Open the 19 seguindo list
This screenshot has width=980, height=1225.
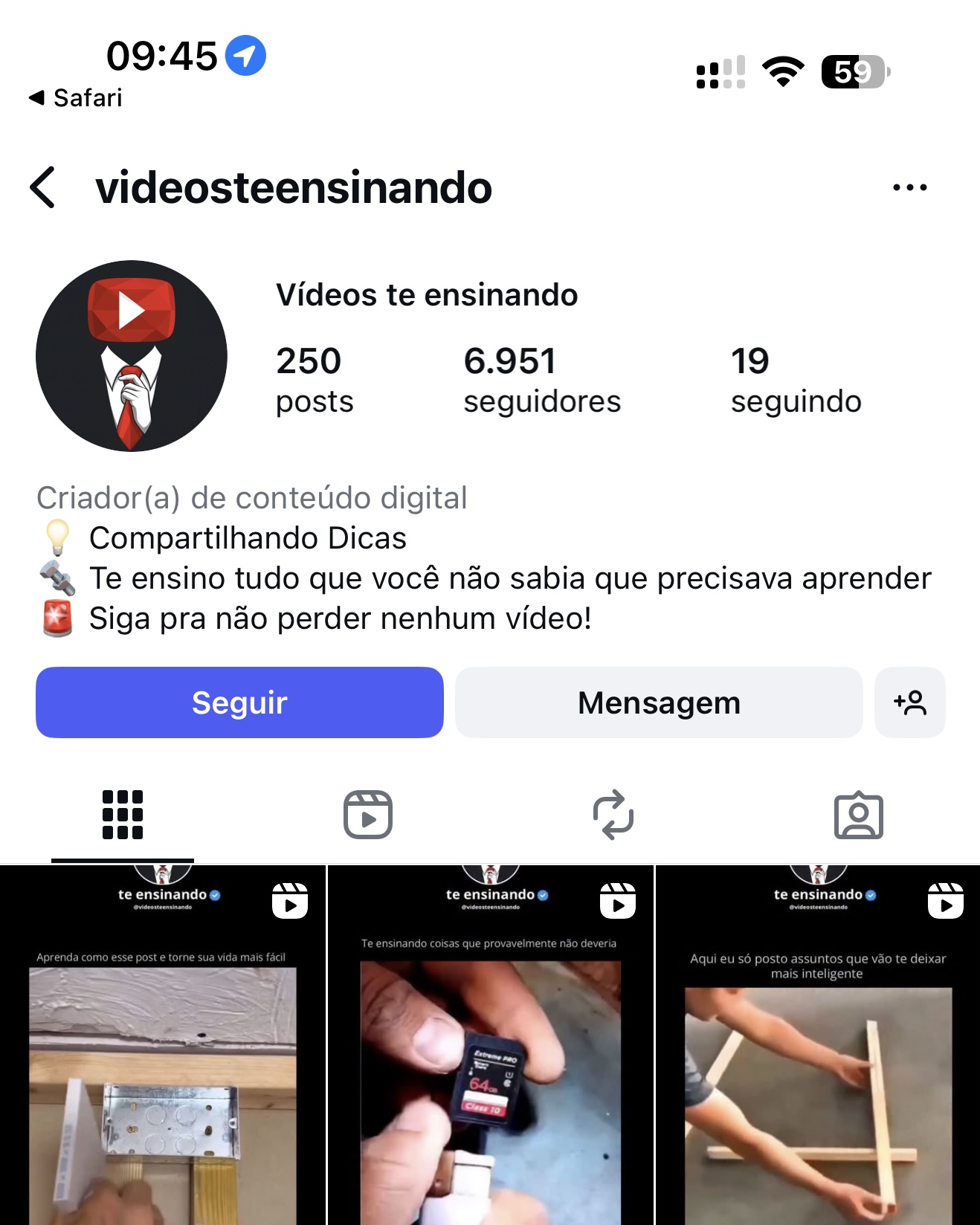click(x=796, y=380)
